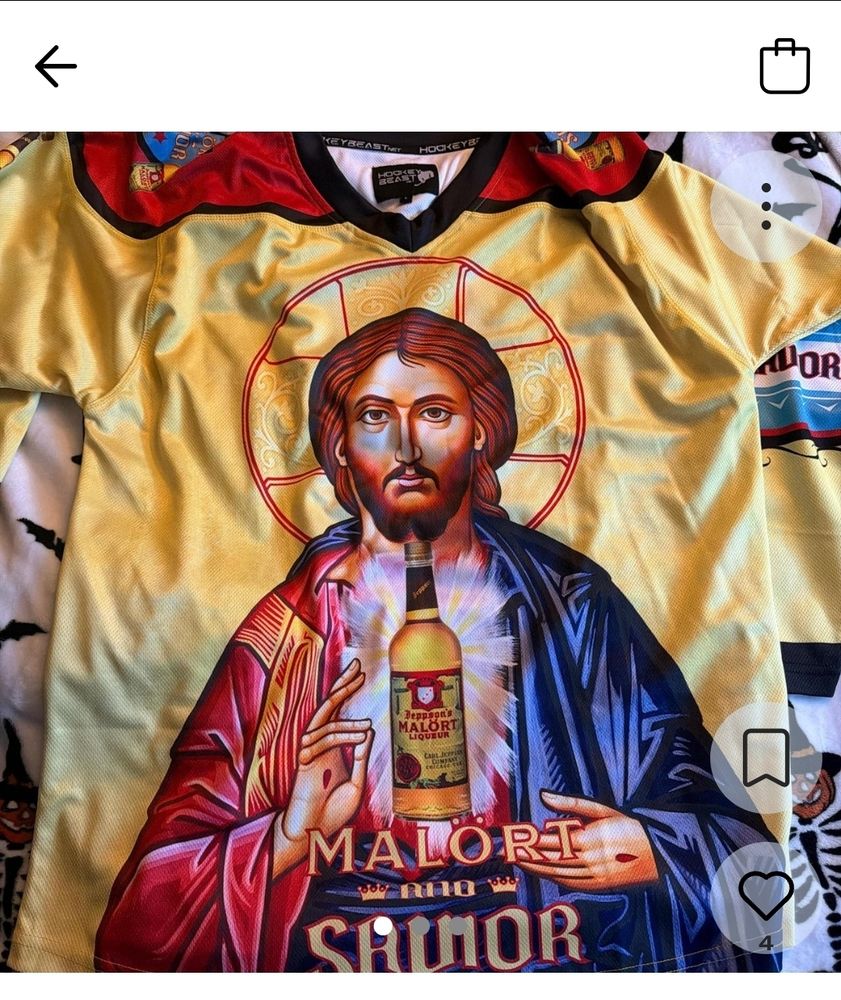Select the current carousel page dot
This screenshot has height=1000, width=841.
point(382,927)
